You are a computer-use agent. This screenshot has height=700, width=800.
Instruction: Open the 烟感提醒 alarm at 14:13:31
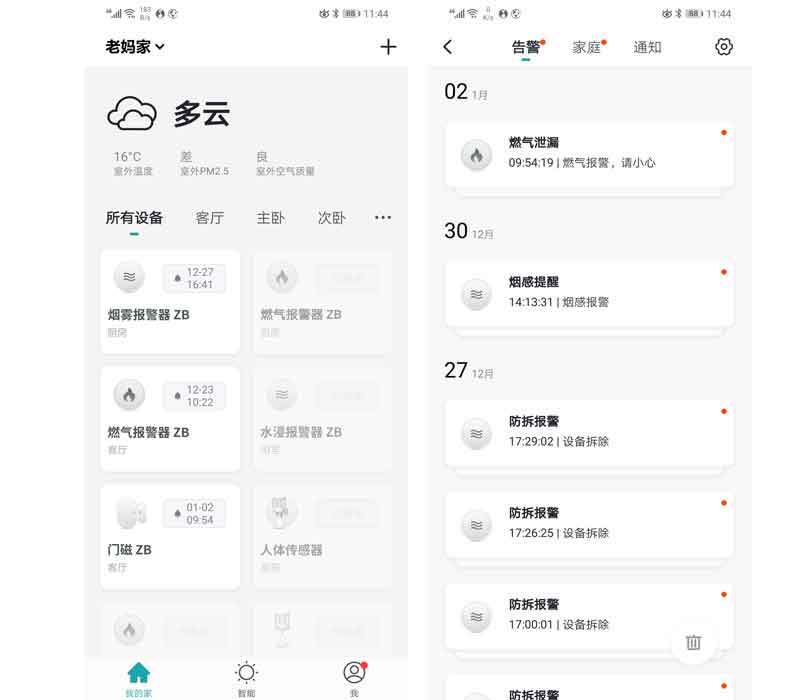tap(589, 292)
